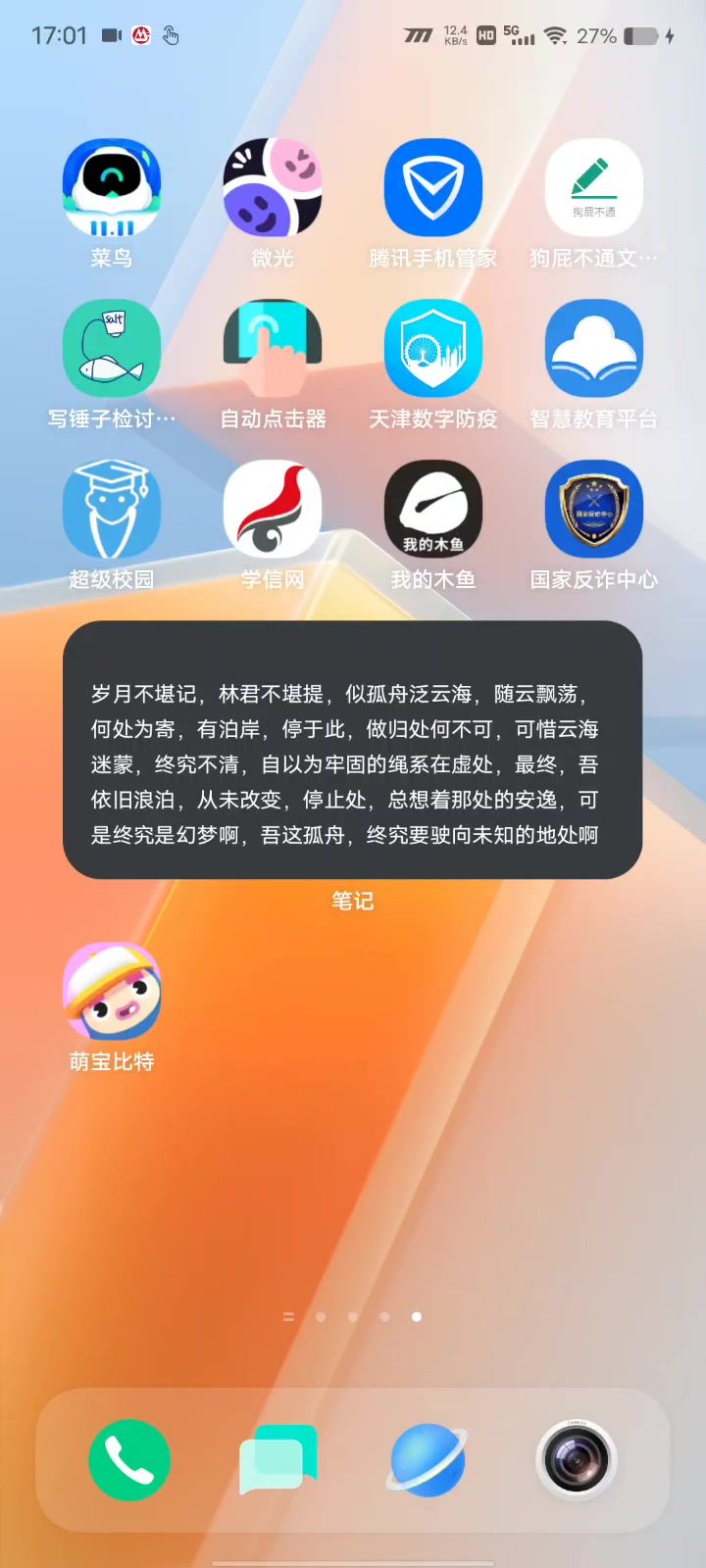Launch the 微光 app
Viewport: 706px width, 1568px height.
[273, 188]
